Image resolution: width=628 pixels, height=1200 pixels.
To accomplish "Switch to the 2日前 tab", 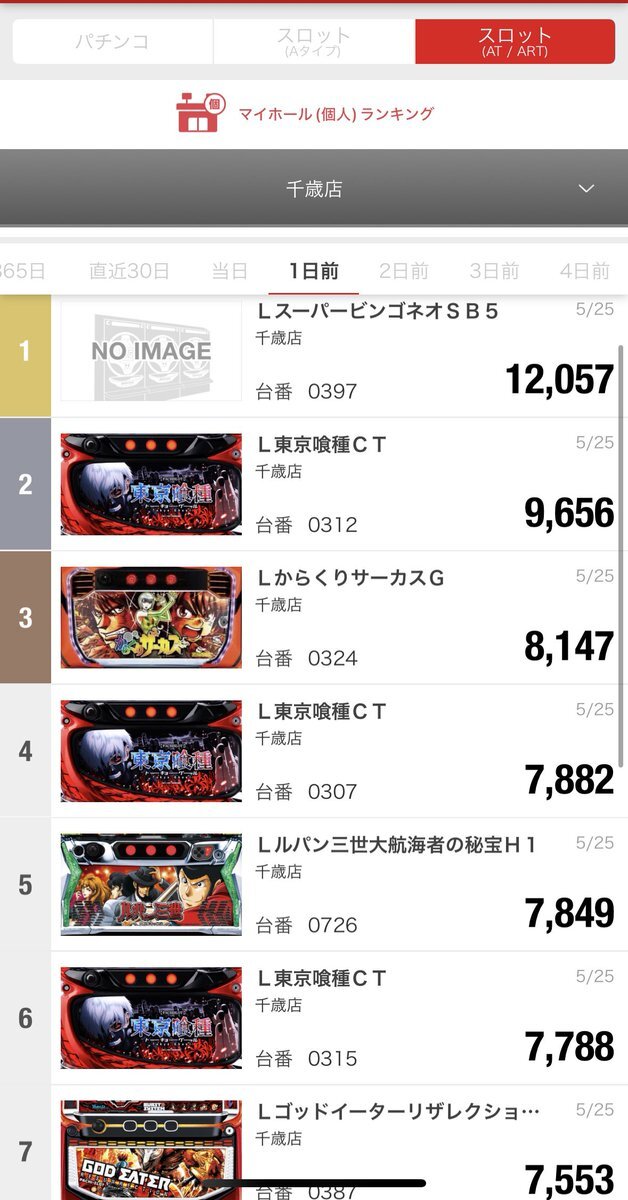I will click(404, 271).
